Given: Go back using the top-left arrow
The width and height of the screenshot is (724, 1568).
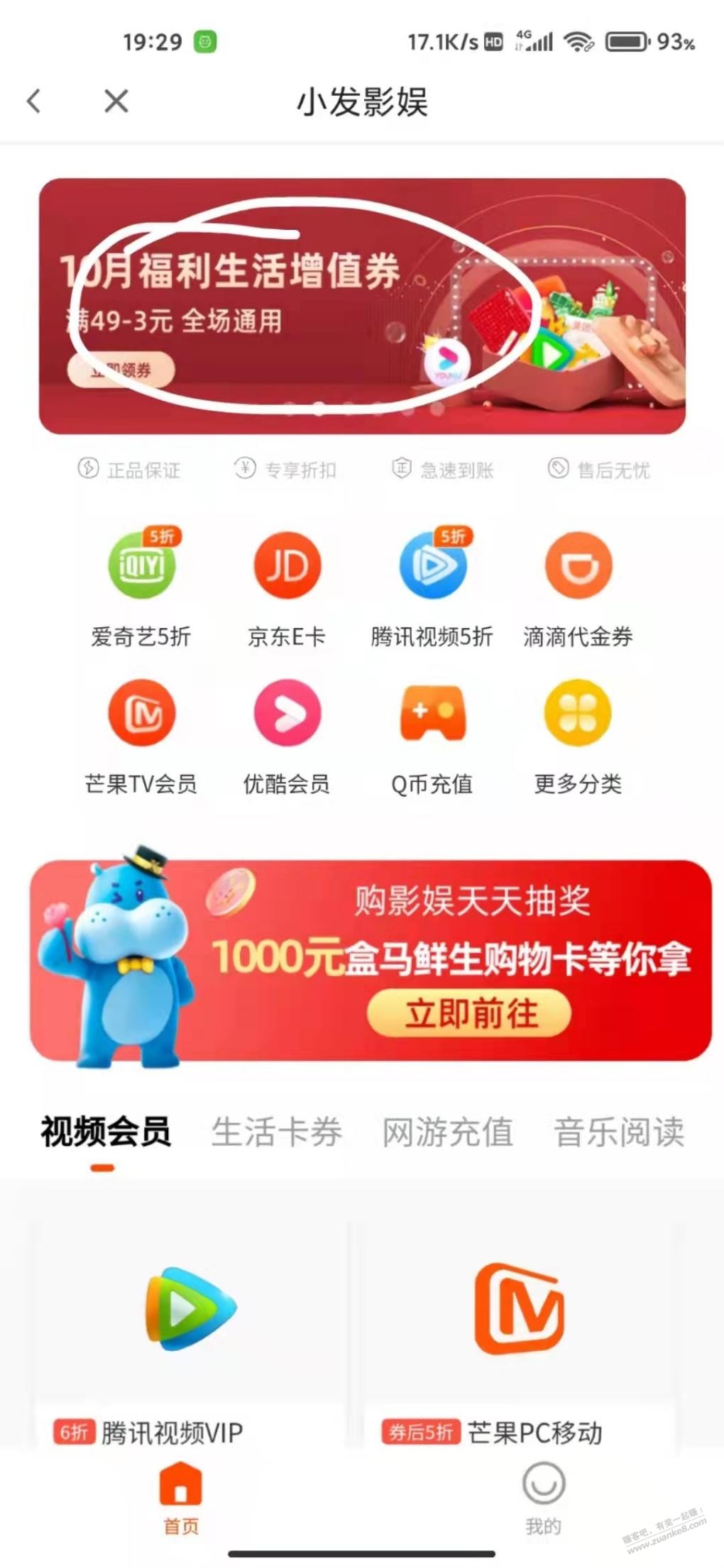Looking at the screenshot, I should pos(34,101).
